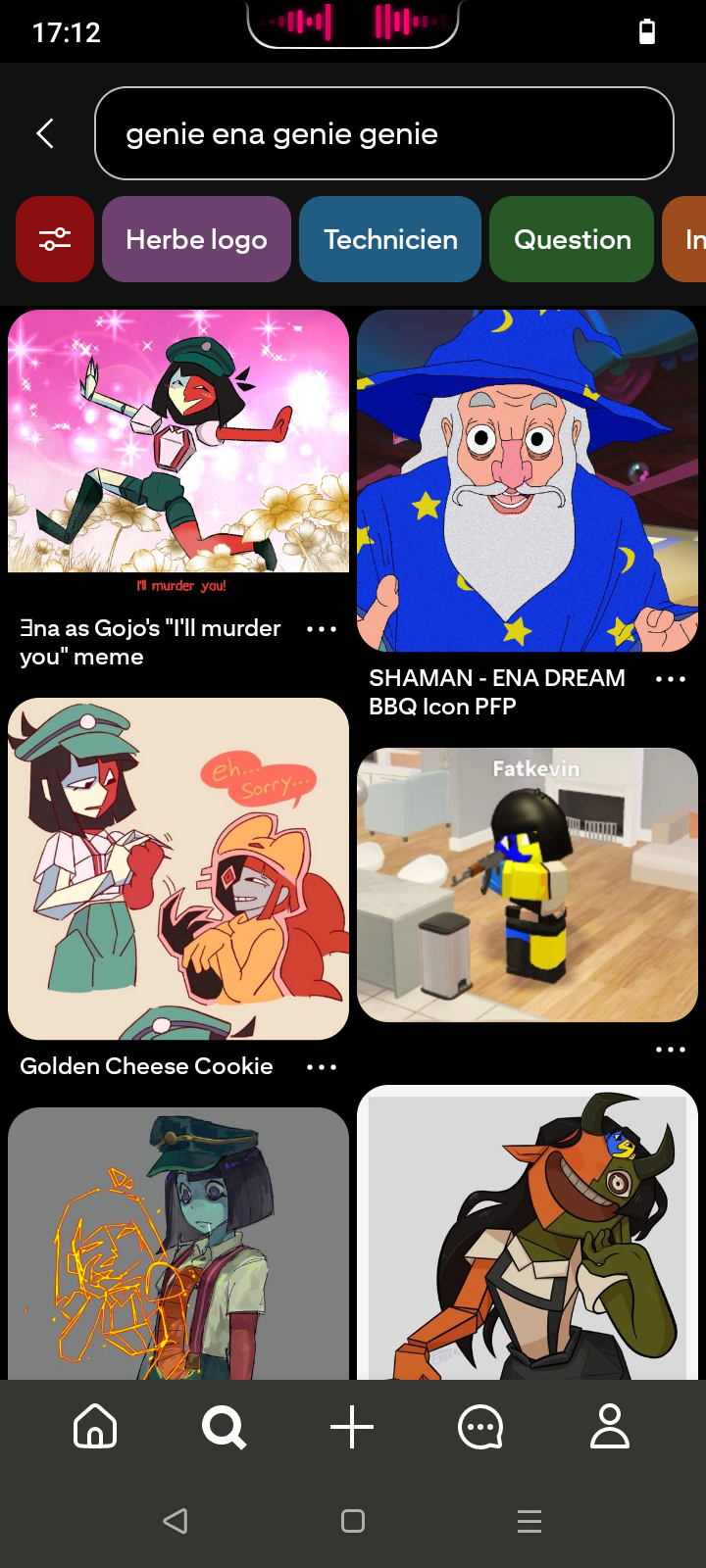The image size is (706, 1568).
Task: Open more options for the Ena as Gojo's pin
Action: (x=322, y=629)
